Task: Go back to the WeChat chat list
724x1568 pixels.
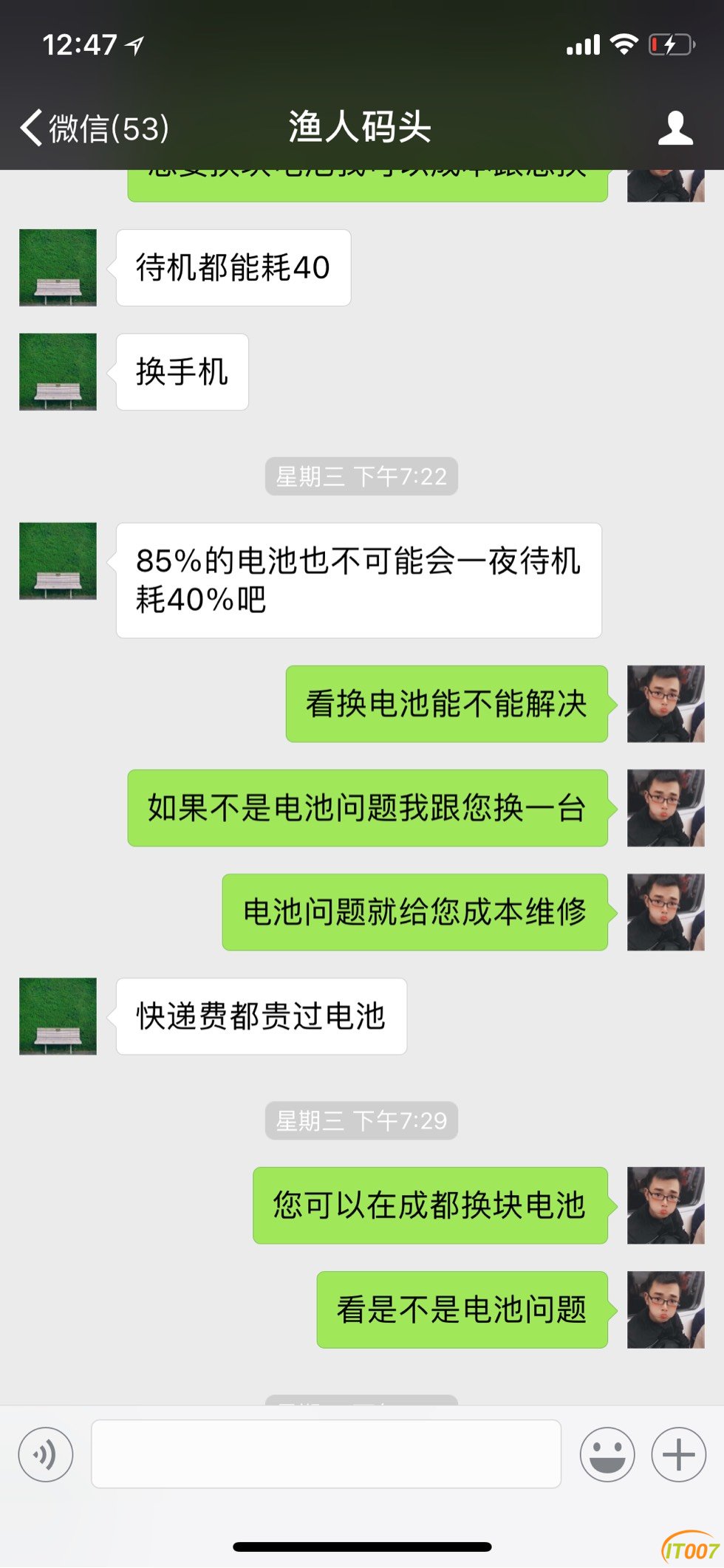Action: (x=92, y=129)
